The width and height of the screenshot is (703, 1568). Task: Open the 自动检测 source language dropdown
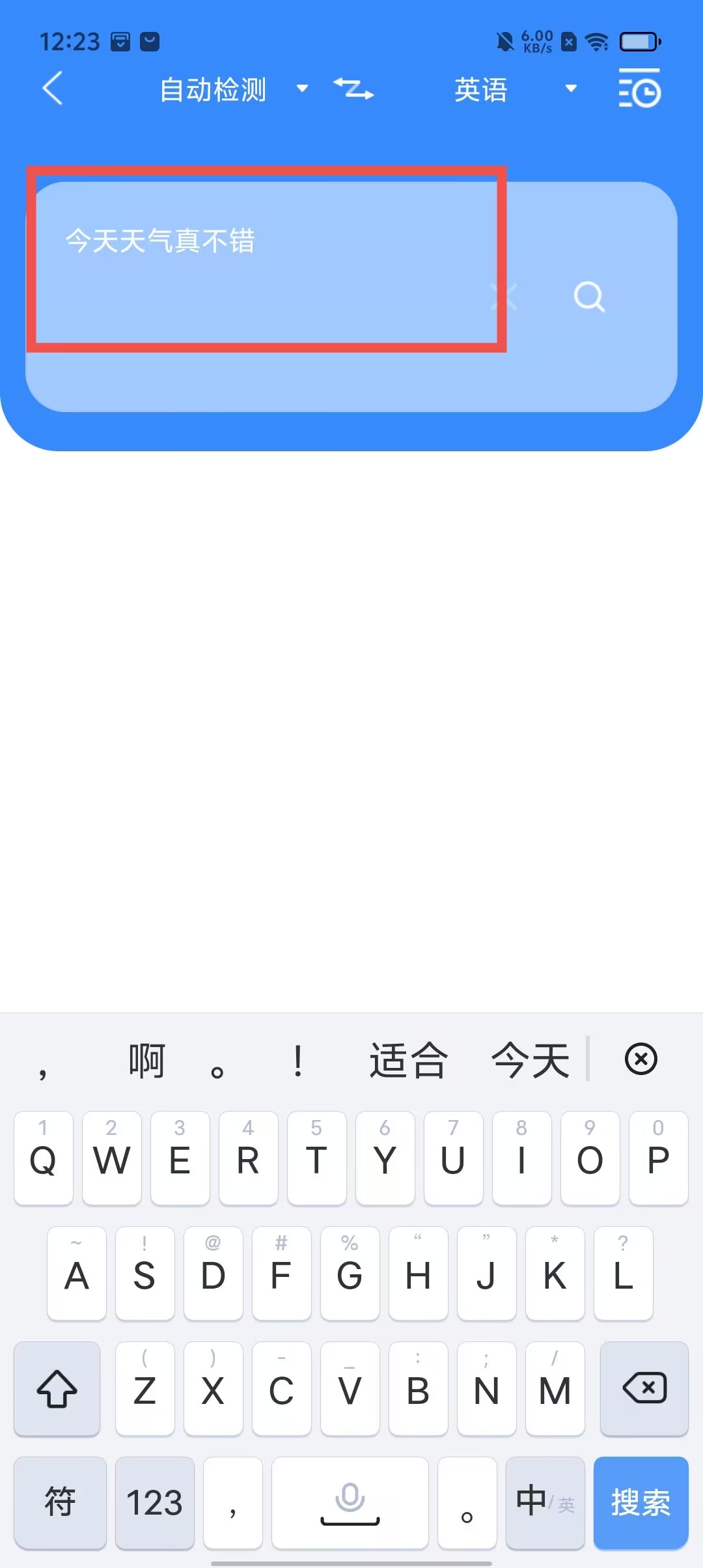[x=234, y=89]
